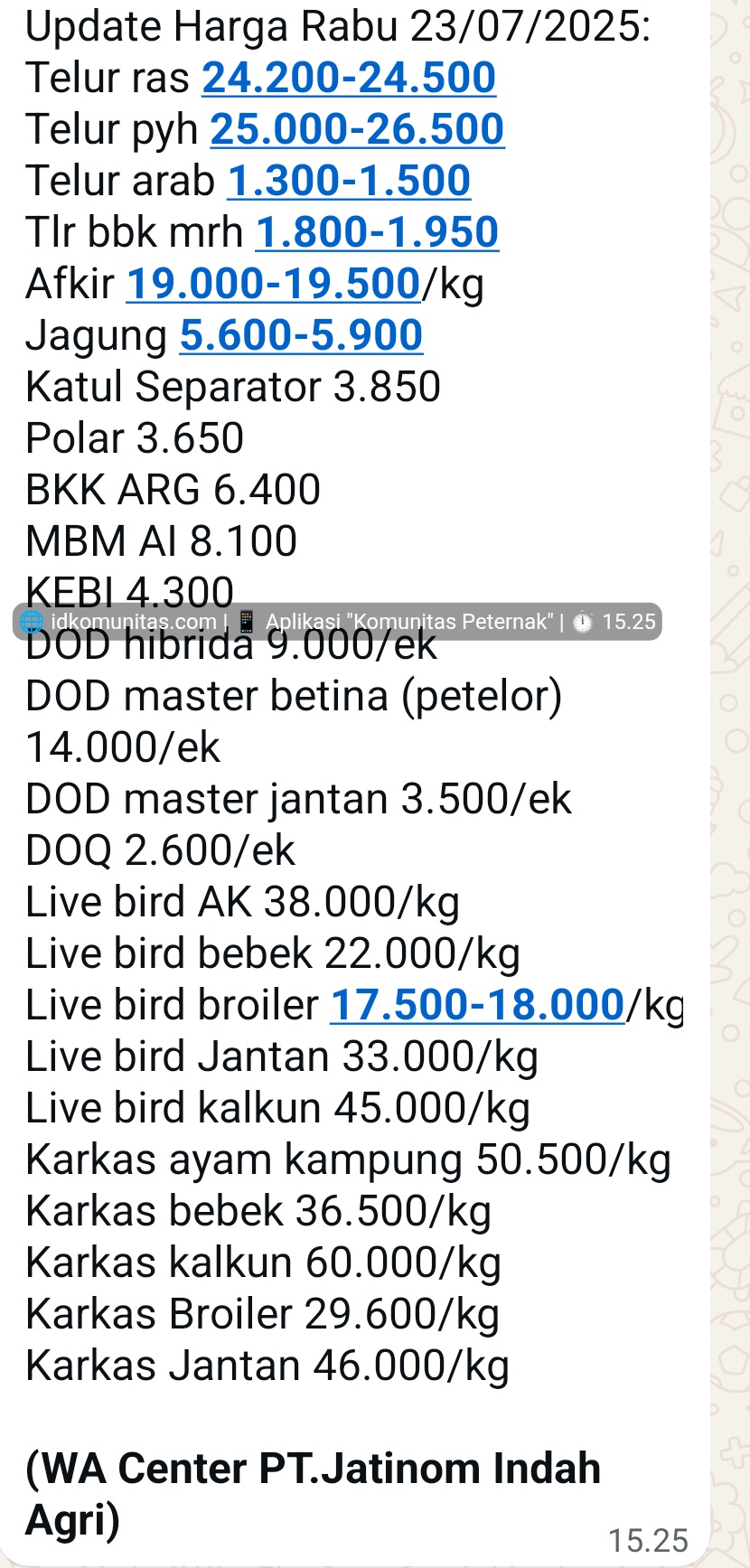Tap the Telur ras 24.200-24.500 link
Viewport: 750px width, 1568px height.
point(349,78)
